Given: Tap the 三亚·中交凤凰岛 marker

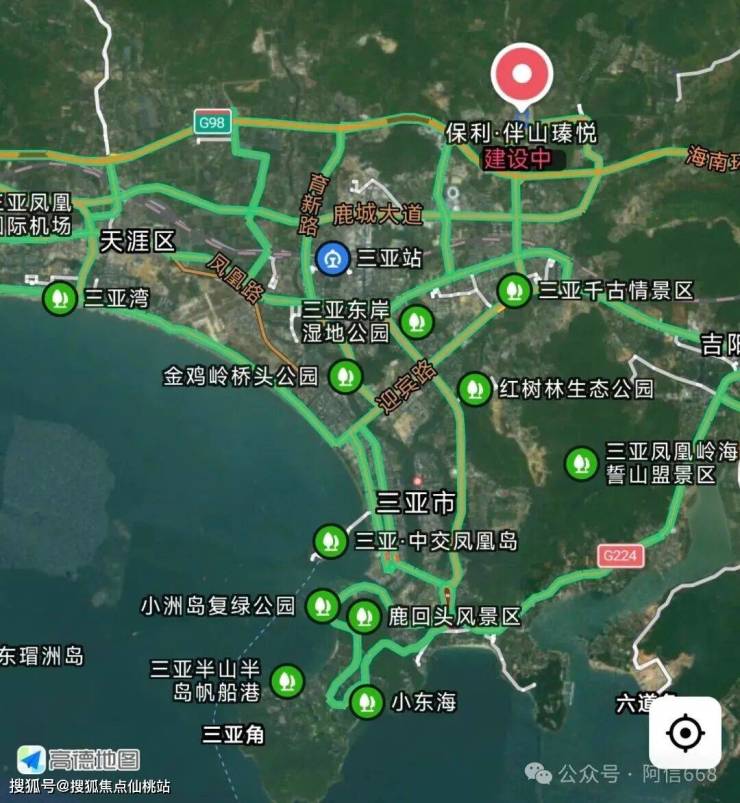Looking at the screenshot, I should tap(330, 541).
